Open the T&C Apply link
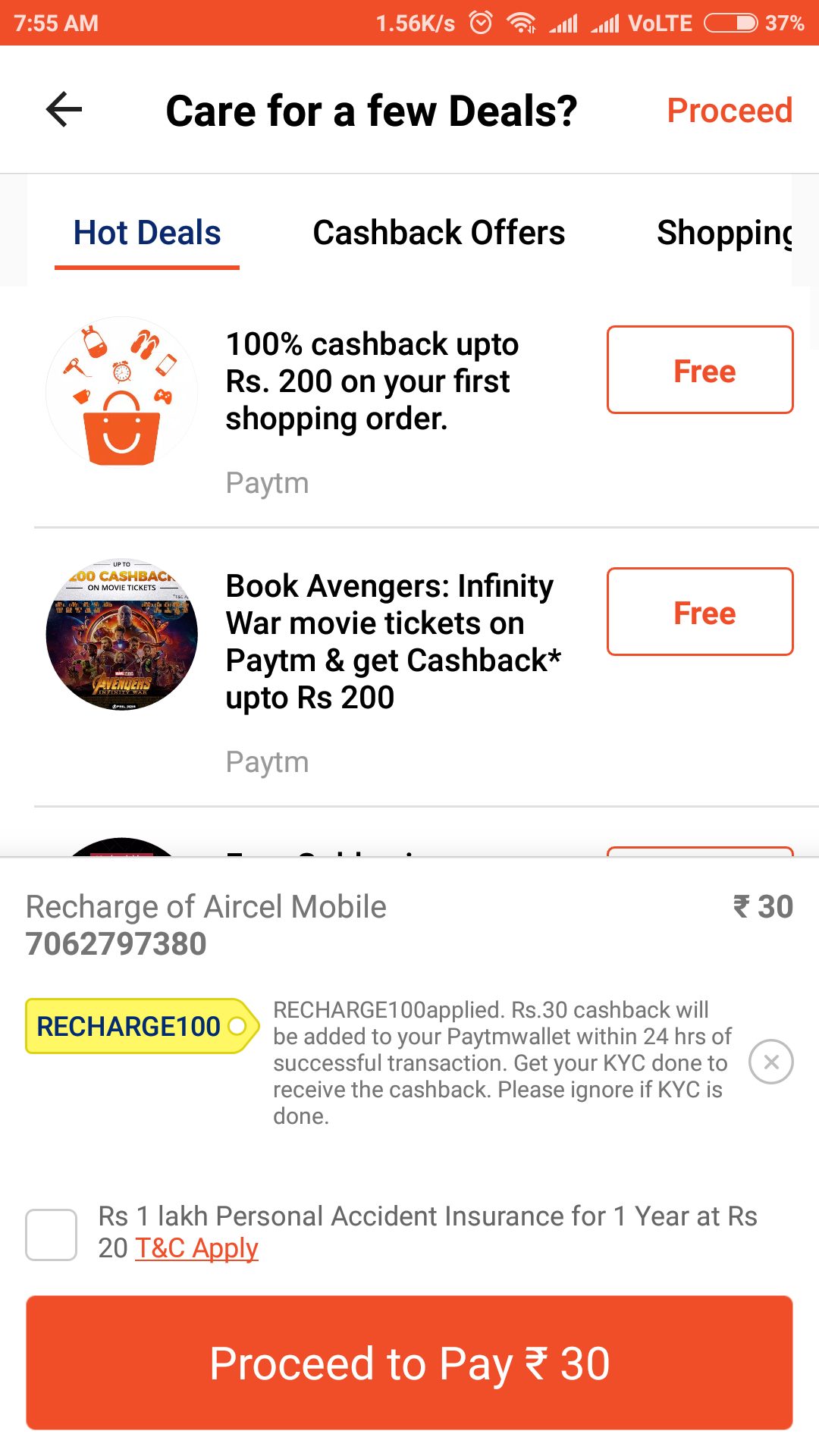 click(x=196, y=1248)
